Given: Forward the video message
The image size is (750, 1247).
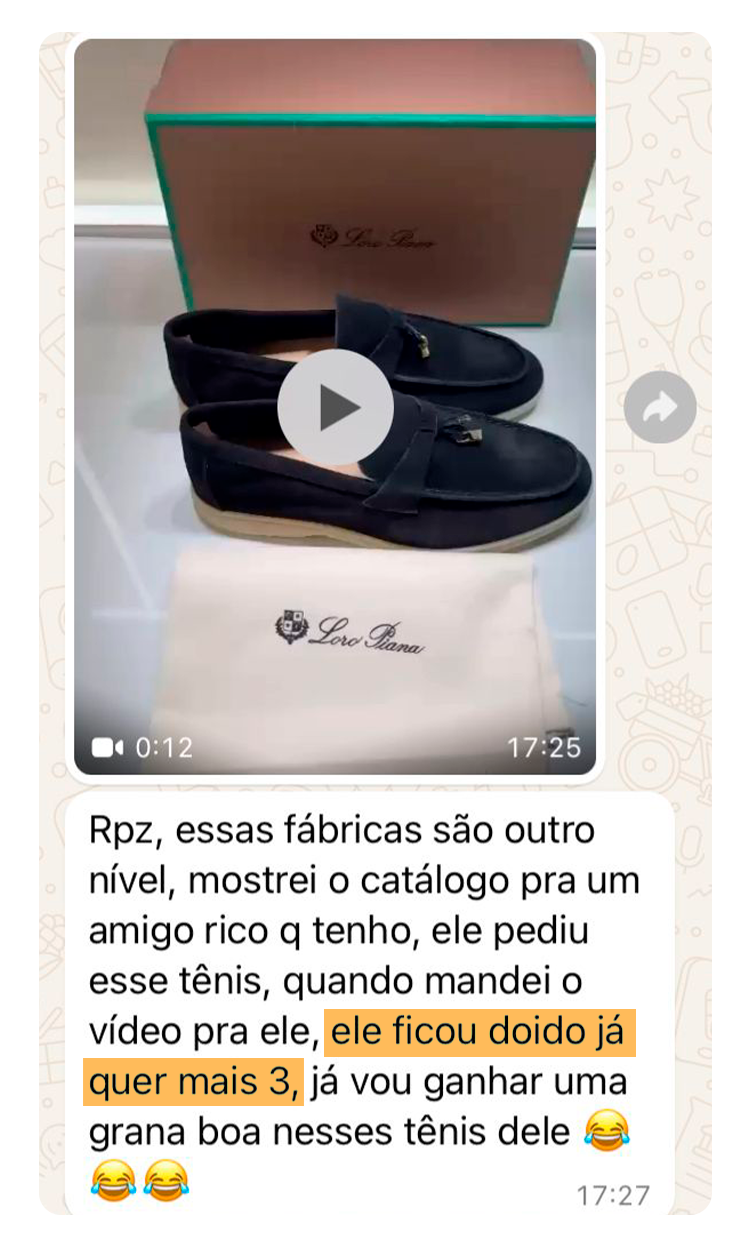Looking at the screenshot, I should click(x=660, y=407).
